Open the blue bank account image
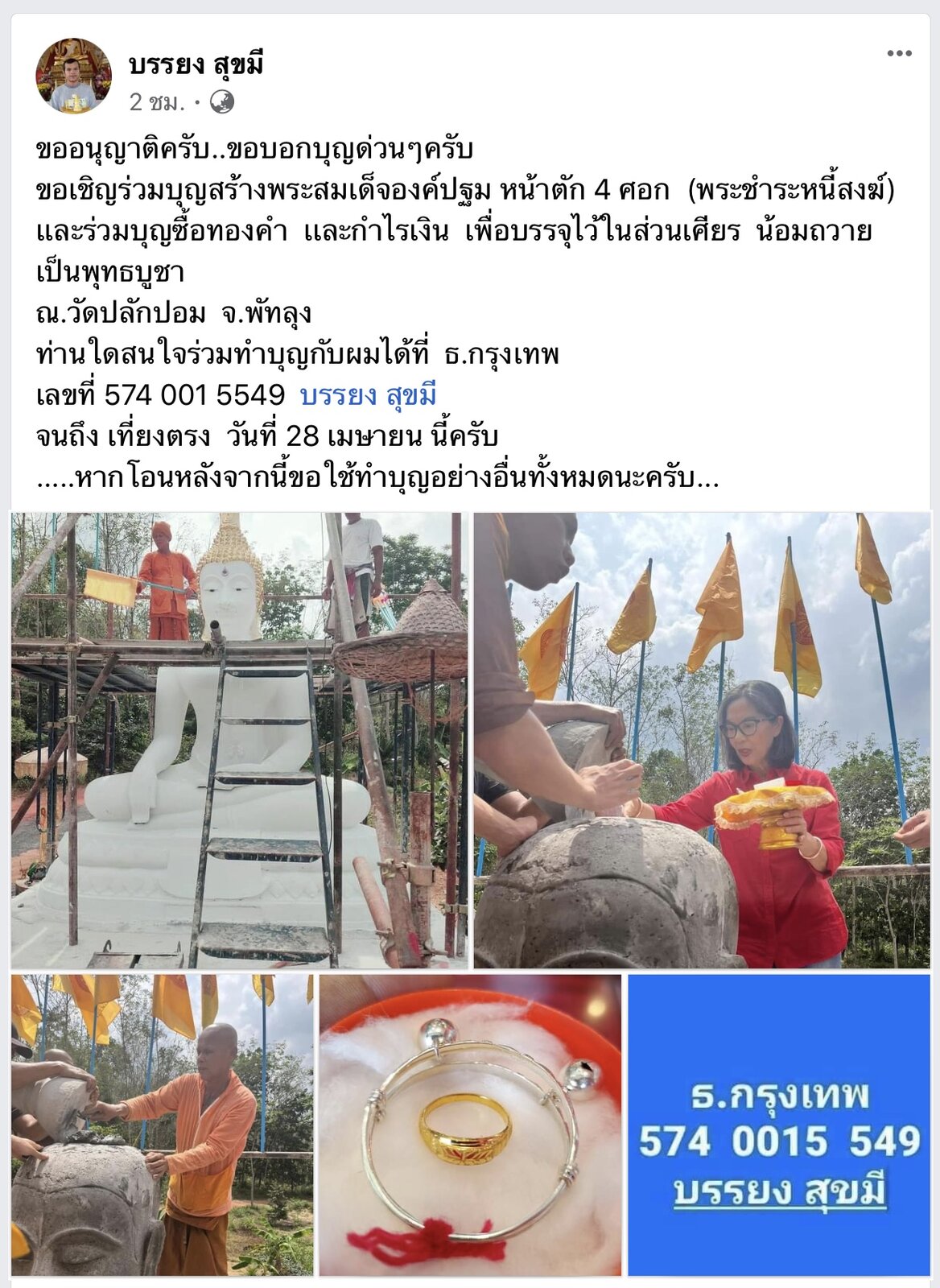The height and width of the screenshot is (1288, 940). pyautogui.click(x=778, y=1125)
